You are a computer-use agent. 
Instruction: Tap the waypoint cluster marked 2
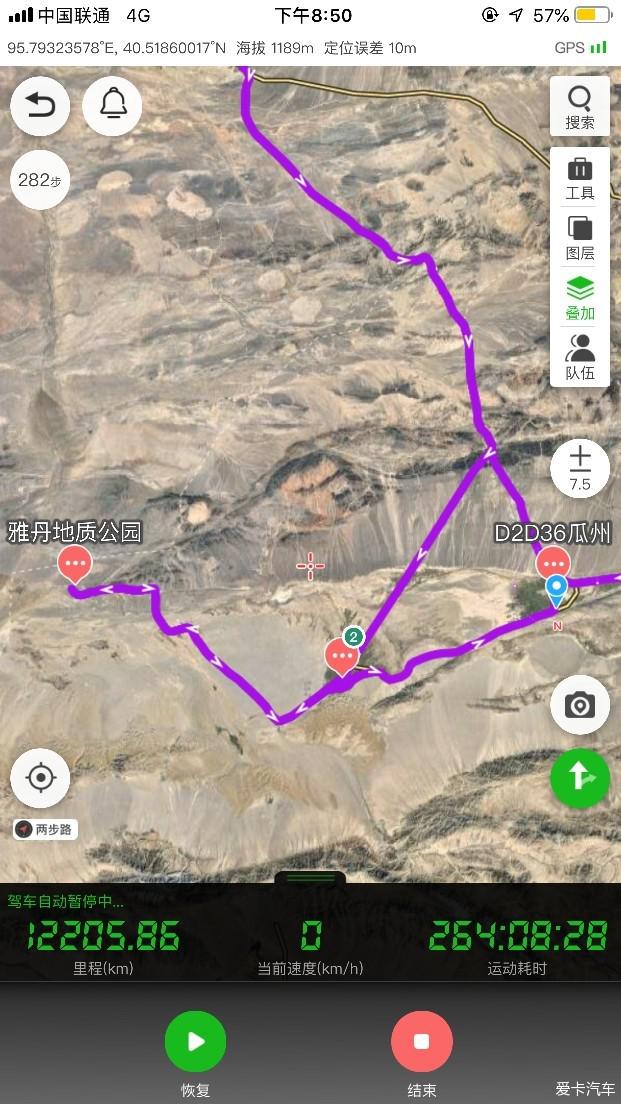(343, 655)
